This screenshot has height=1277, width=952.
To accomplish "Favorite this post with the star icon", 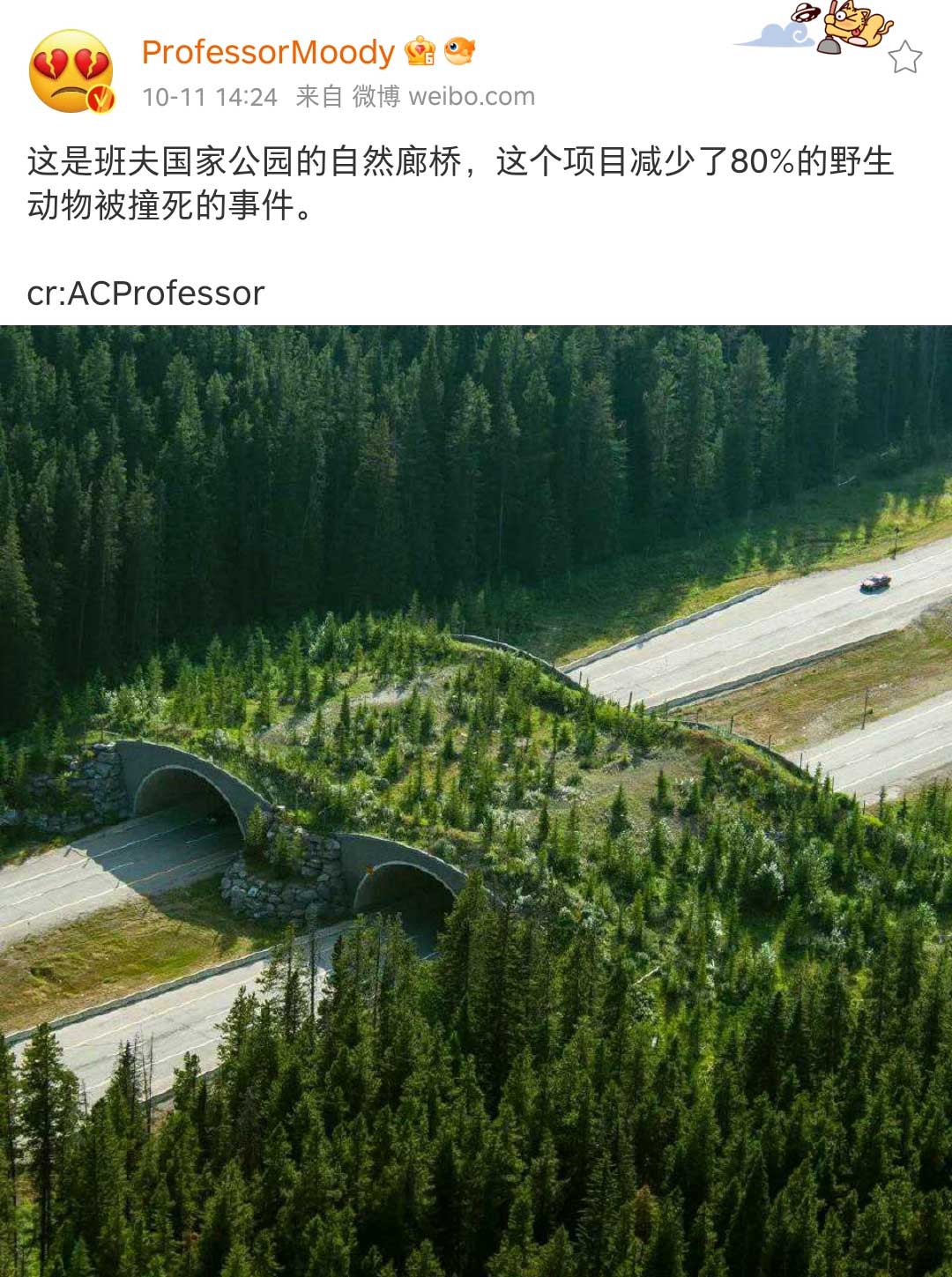I will click(x=904, y=57).
